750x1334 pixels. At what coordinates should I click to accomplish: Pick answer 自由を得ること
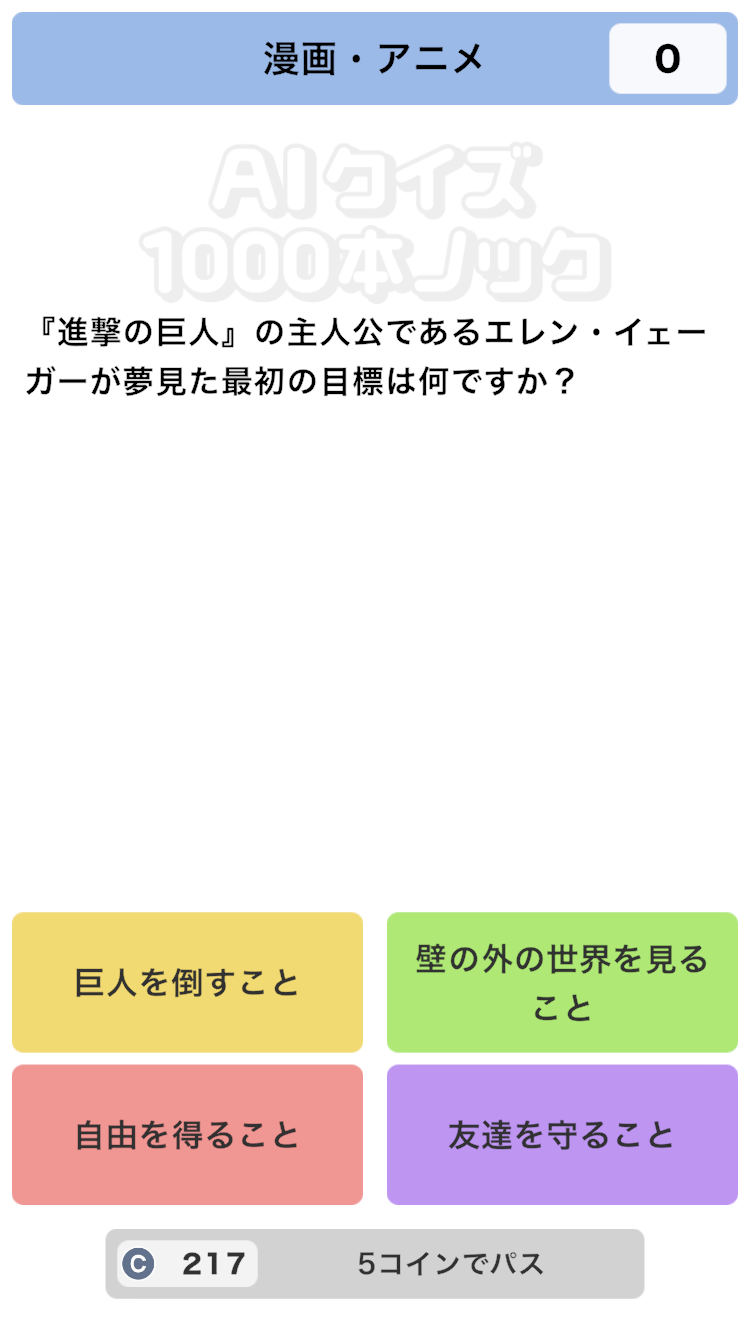tap(187, 1135)
